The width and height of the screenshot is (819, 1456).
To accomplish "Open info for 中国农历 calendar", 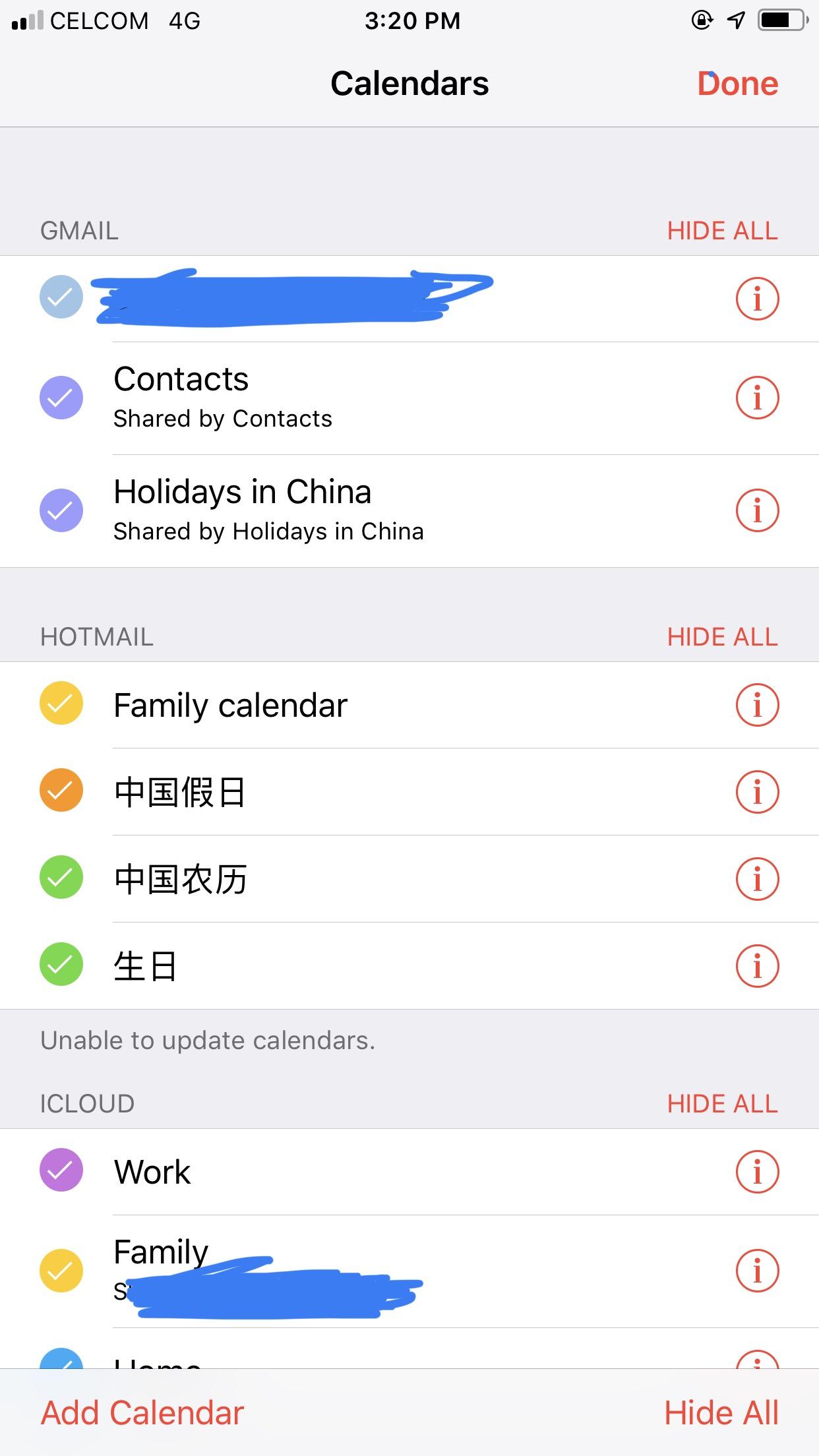I will 756,879.
